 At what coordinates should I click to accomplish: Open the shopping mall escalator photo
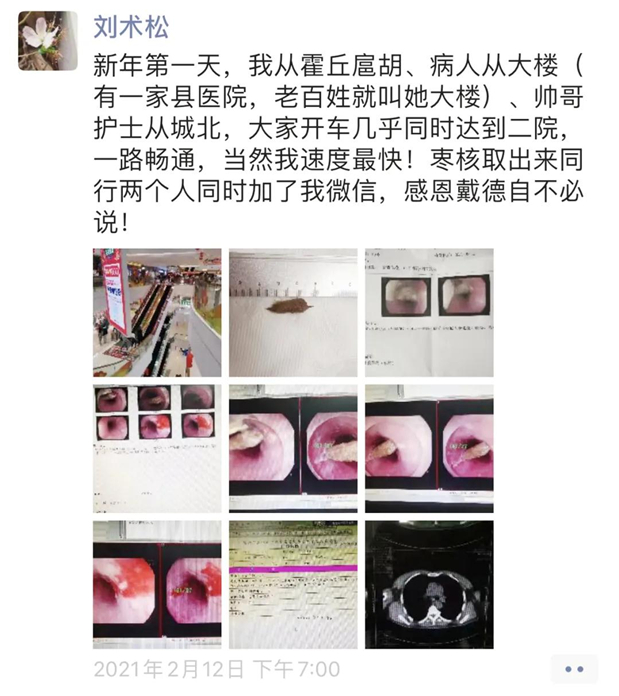pyautogui.click(x=157, y=313)
